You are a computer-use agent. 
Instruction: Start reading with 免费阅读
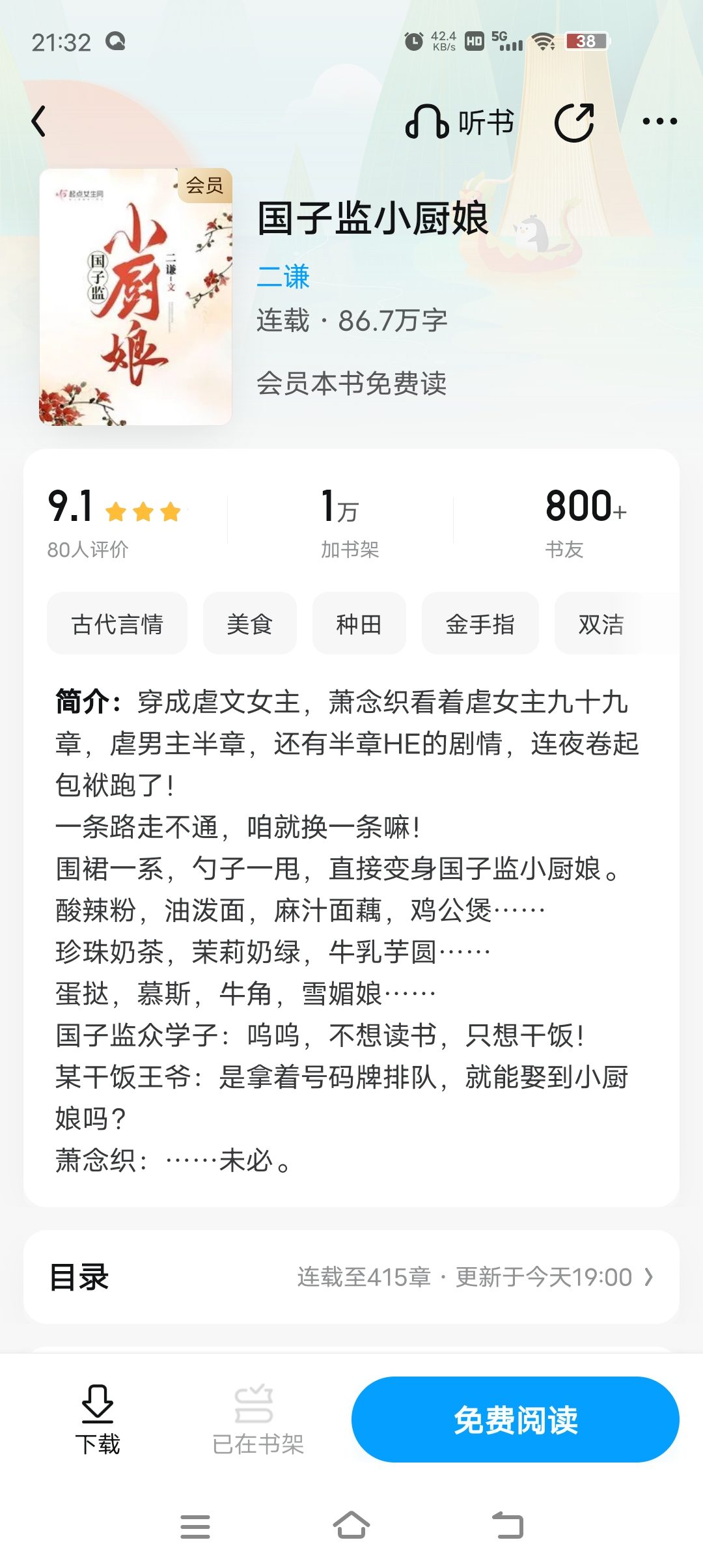(x=516, y=1420)
